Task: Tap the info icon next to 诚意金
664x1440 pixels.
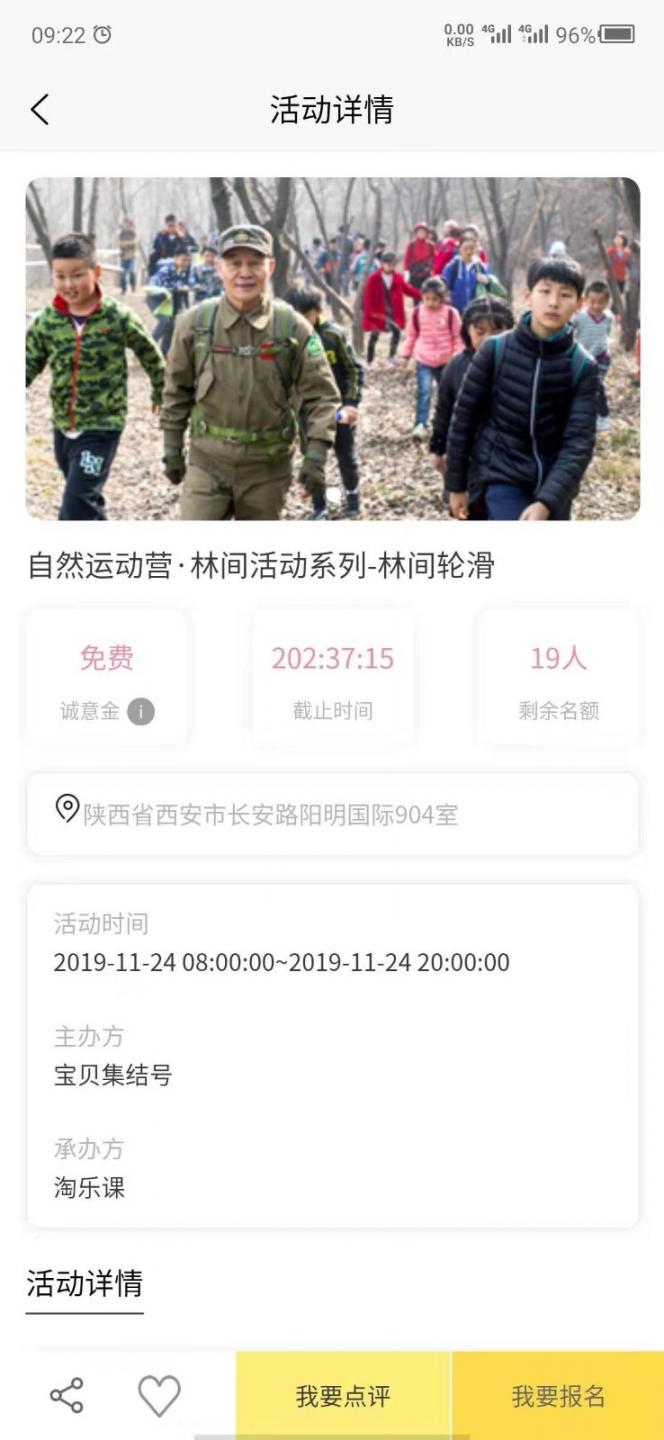Action: click(141, 712)
